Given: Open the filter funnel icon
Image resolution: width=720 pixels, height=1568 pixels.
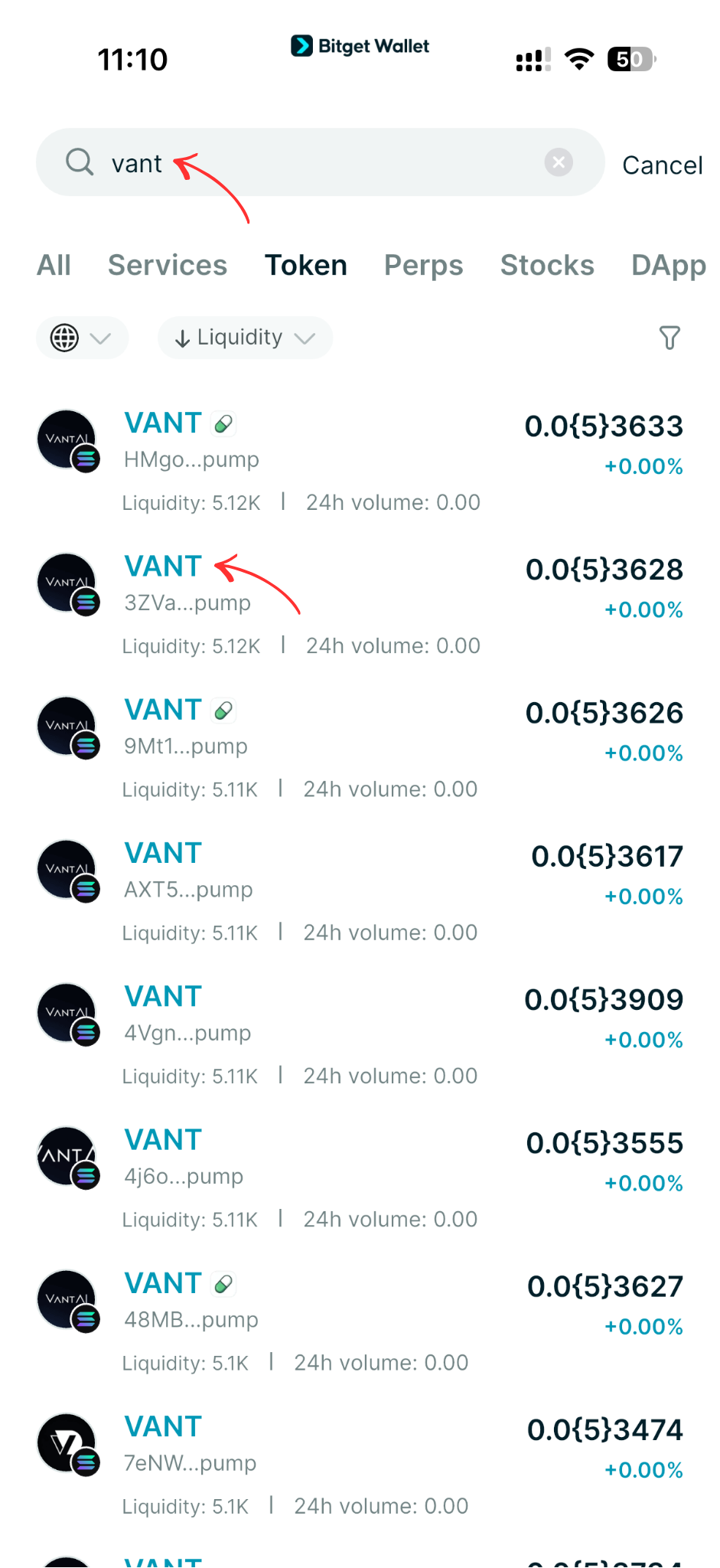Looking at the screenshot, I should click(670, 338).
